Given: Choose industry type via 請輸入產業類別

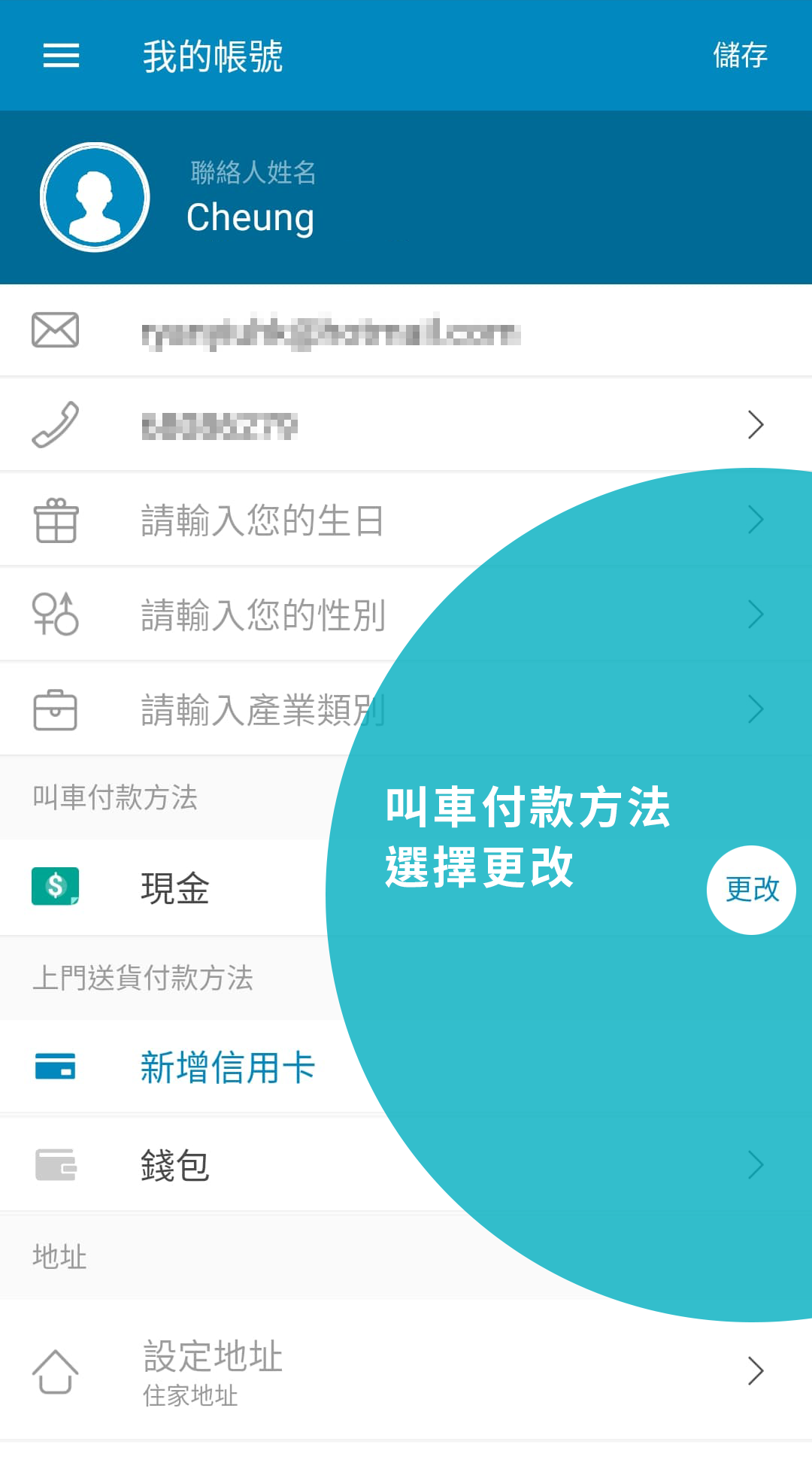Looking at the screenshot, I should point(262,710).
